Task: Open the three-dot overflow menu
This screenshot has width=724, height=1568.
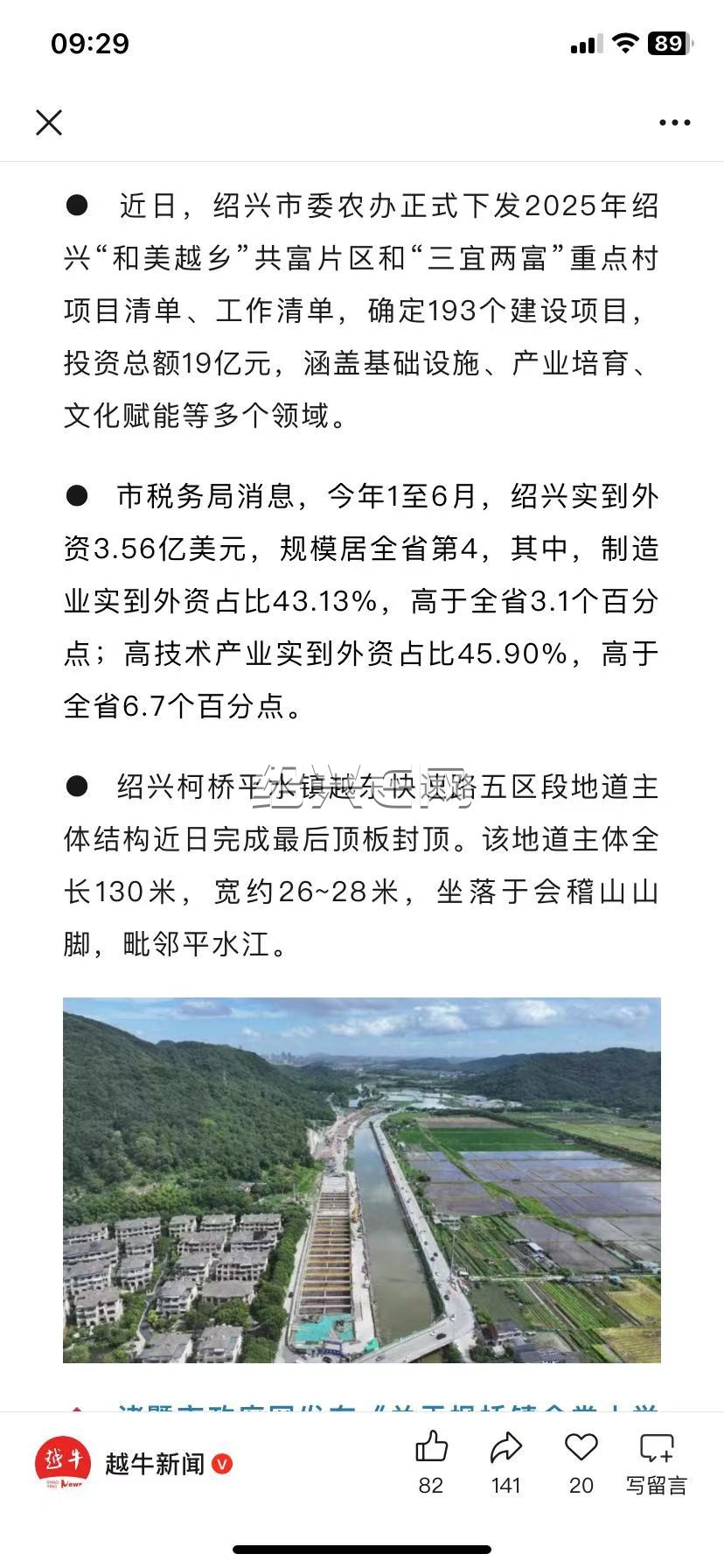Action: [674, 122]
